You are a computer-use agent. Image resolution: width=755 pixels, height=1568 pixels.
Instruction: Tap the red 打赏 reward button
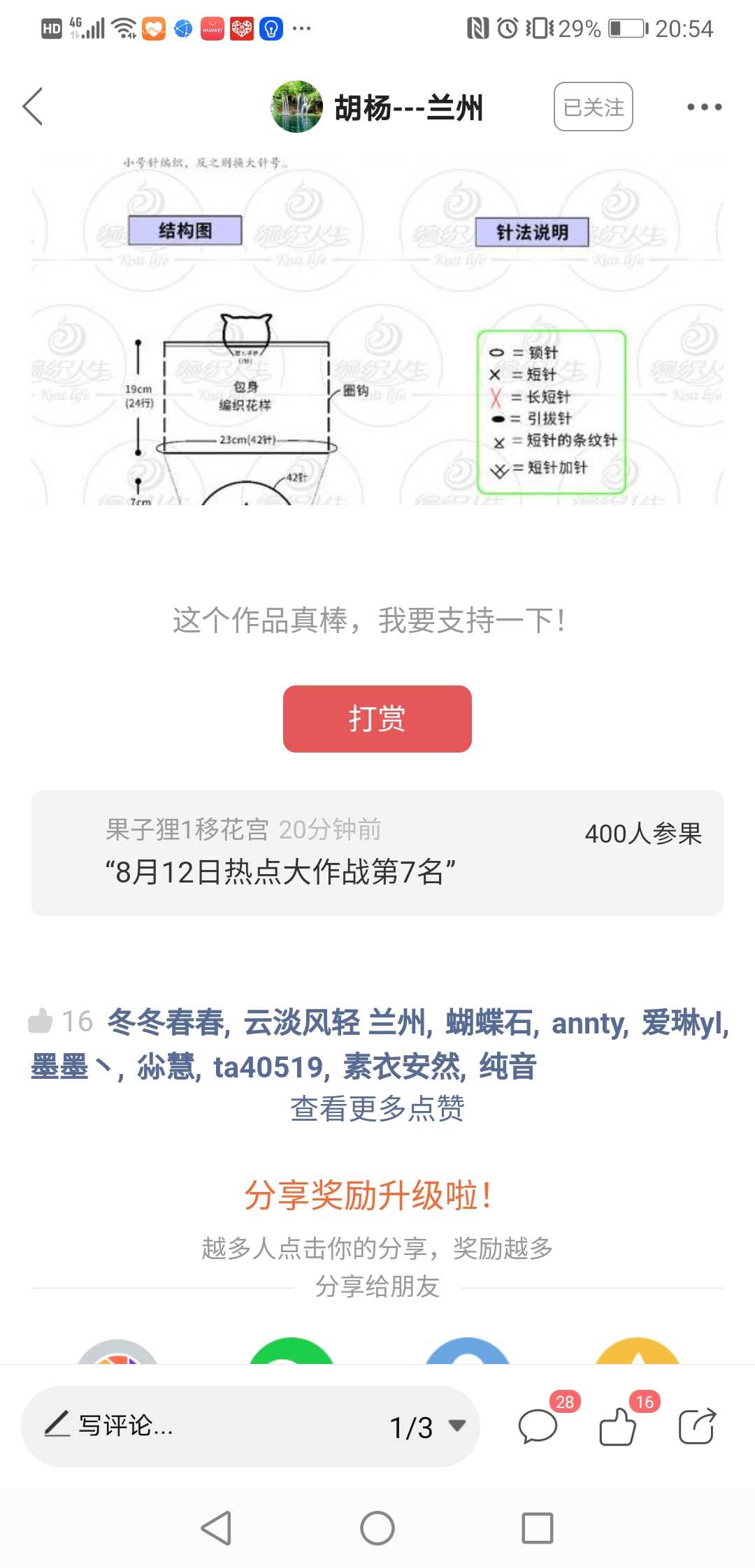click(377, 718)
